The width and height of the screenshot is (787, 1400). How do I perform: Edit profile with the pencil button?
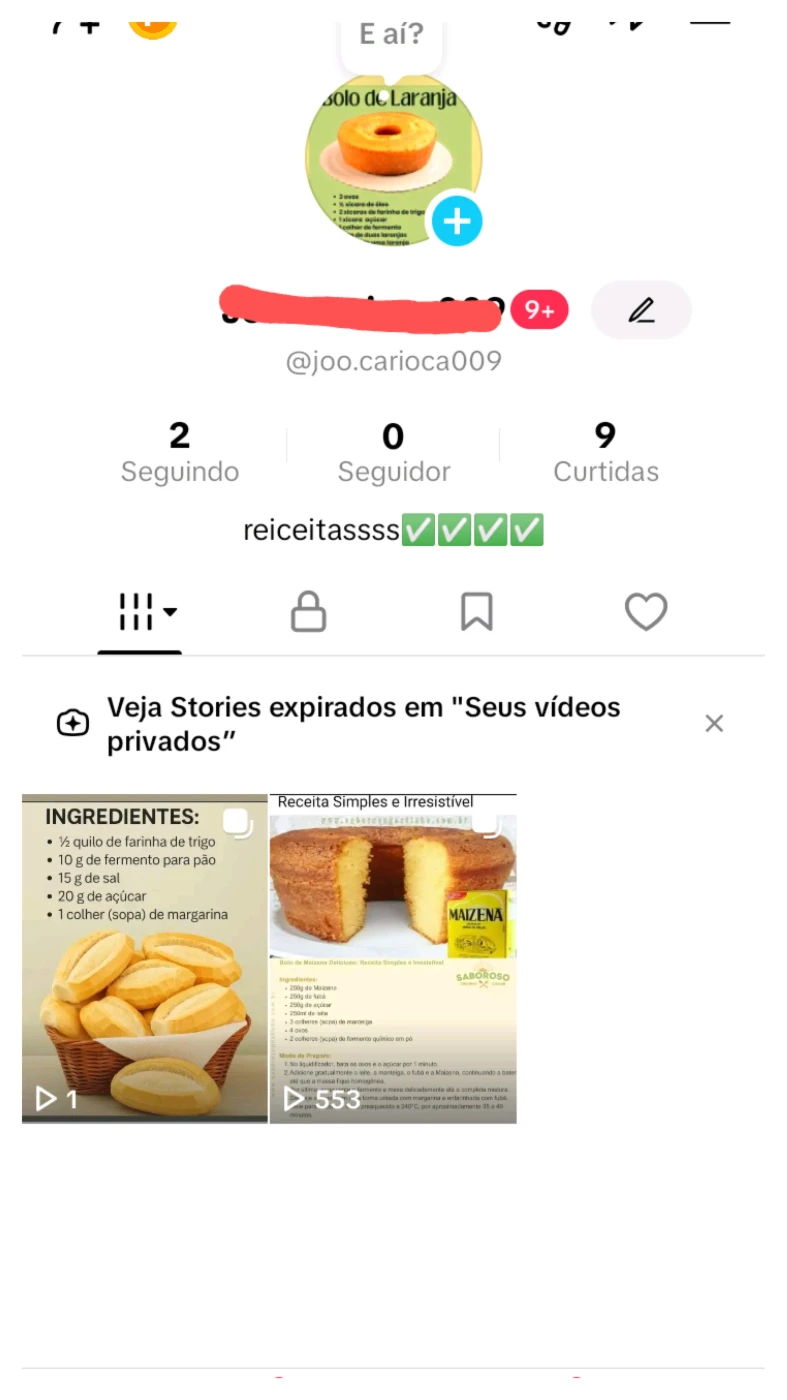click(x=641, y=310)
